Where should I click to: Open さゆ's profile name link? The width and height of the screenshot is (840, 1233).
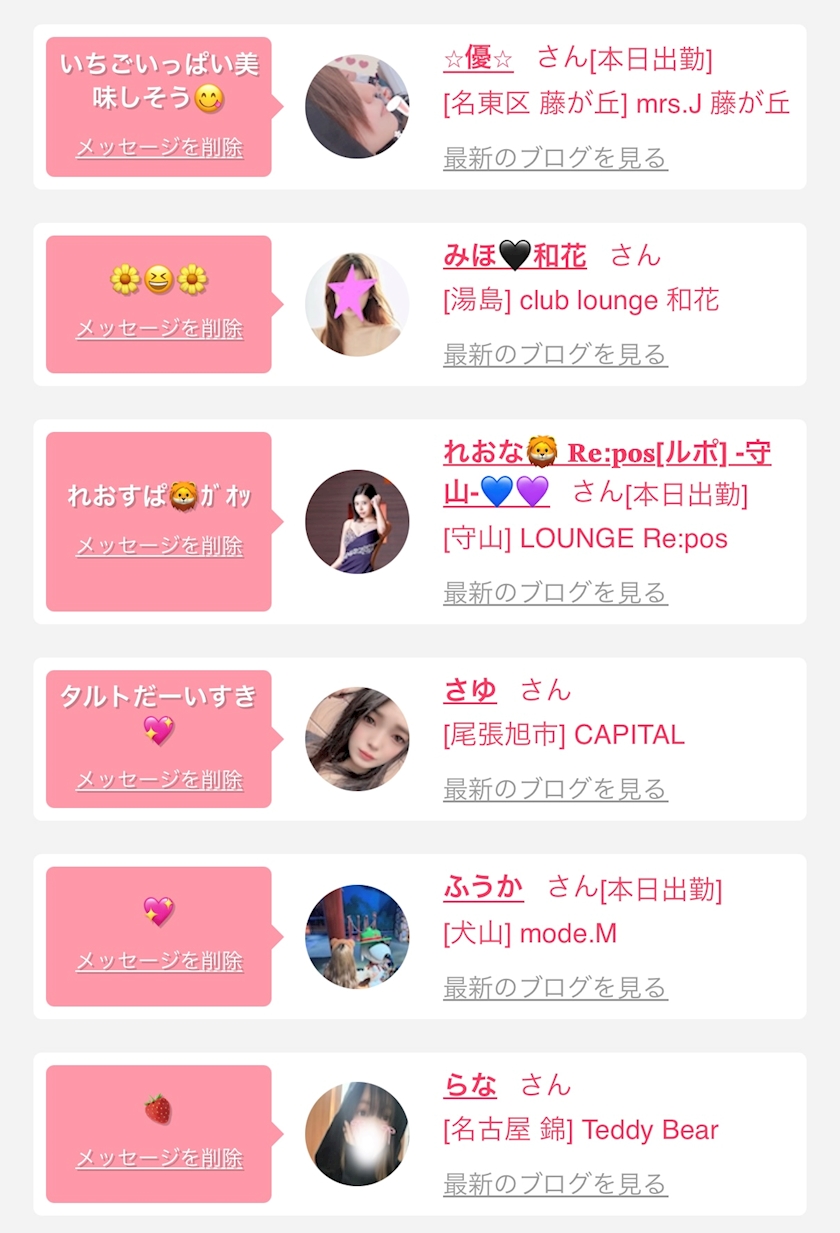[x=470, y=690]
